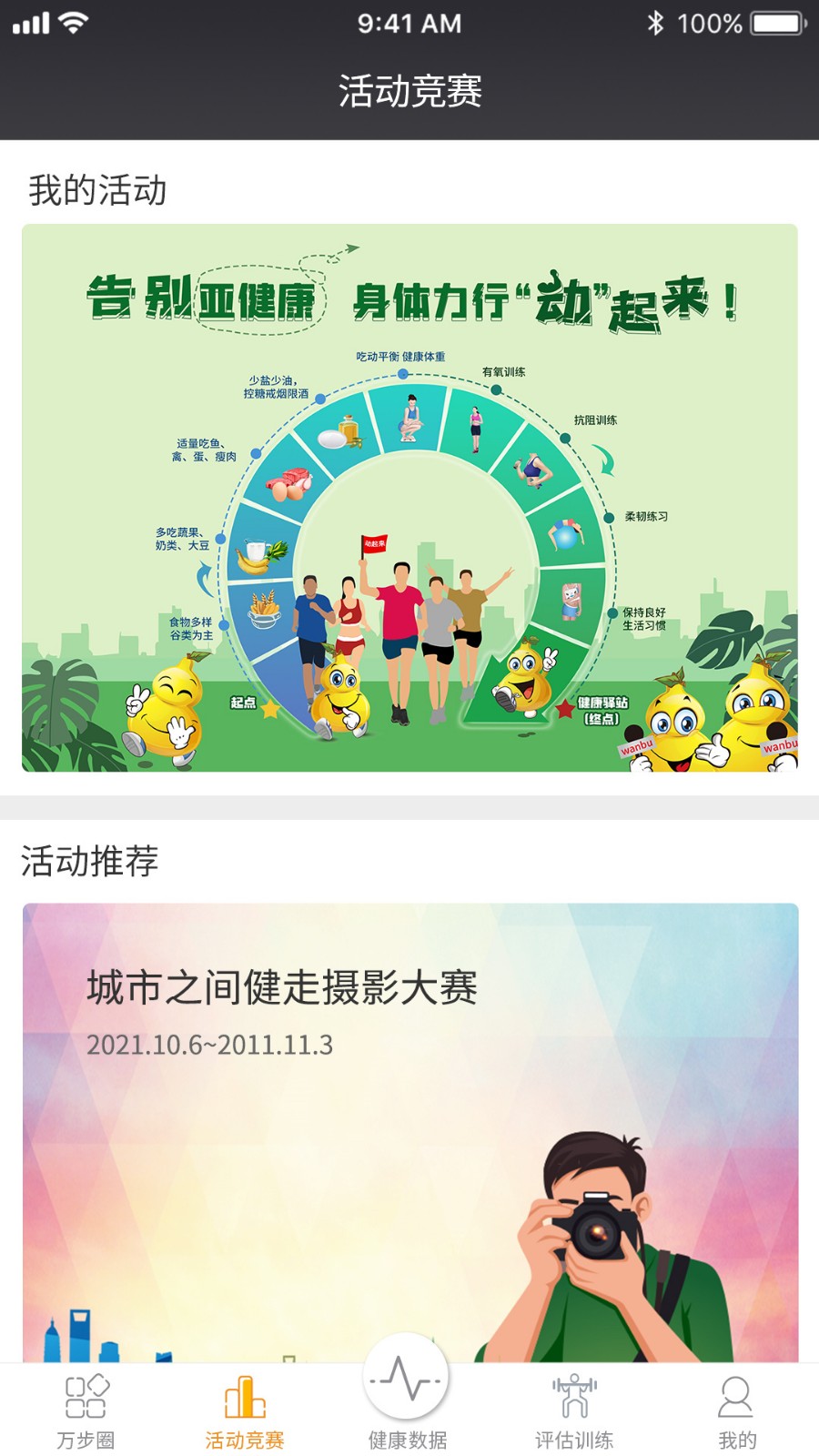Open the 我的 profile tab
The width and height of the screenshot is (819, 1456).
[x=736, y=1410]
